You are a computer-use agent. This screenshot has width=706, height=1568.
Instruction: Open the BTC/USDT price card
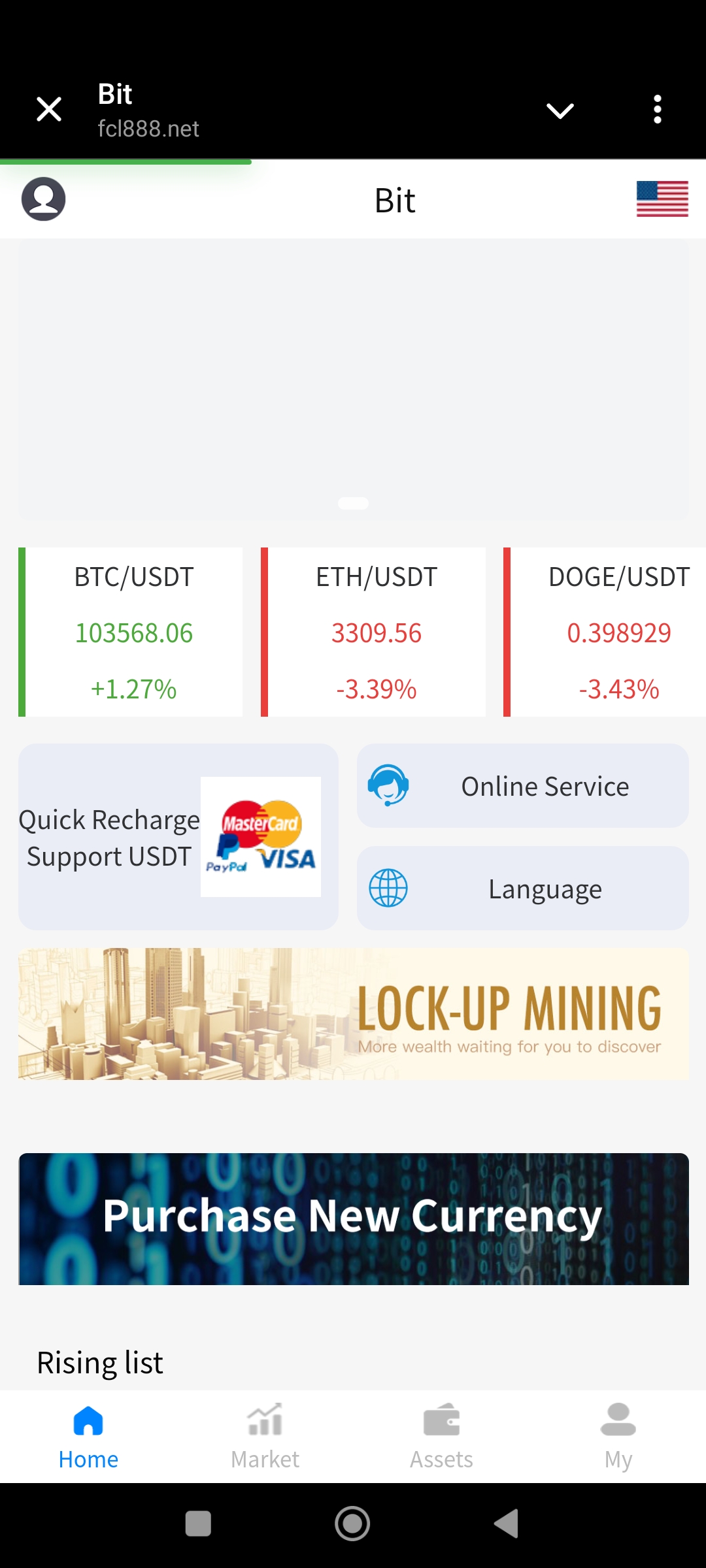[x=133, y=632]
